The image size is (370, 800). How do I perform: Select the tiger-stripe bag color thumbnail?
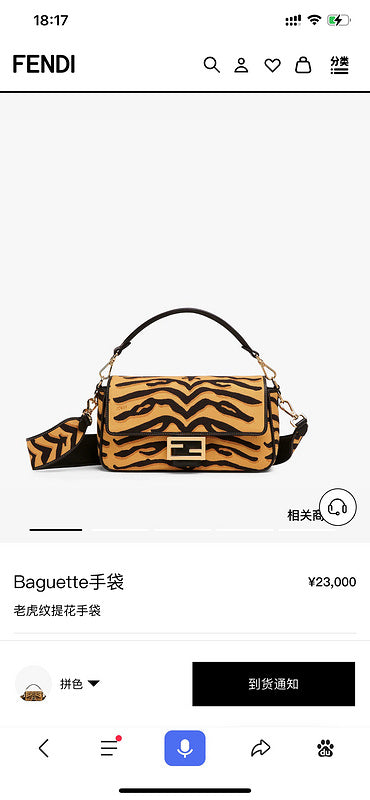pos(33,684)
